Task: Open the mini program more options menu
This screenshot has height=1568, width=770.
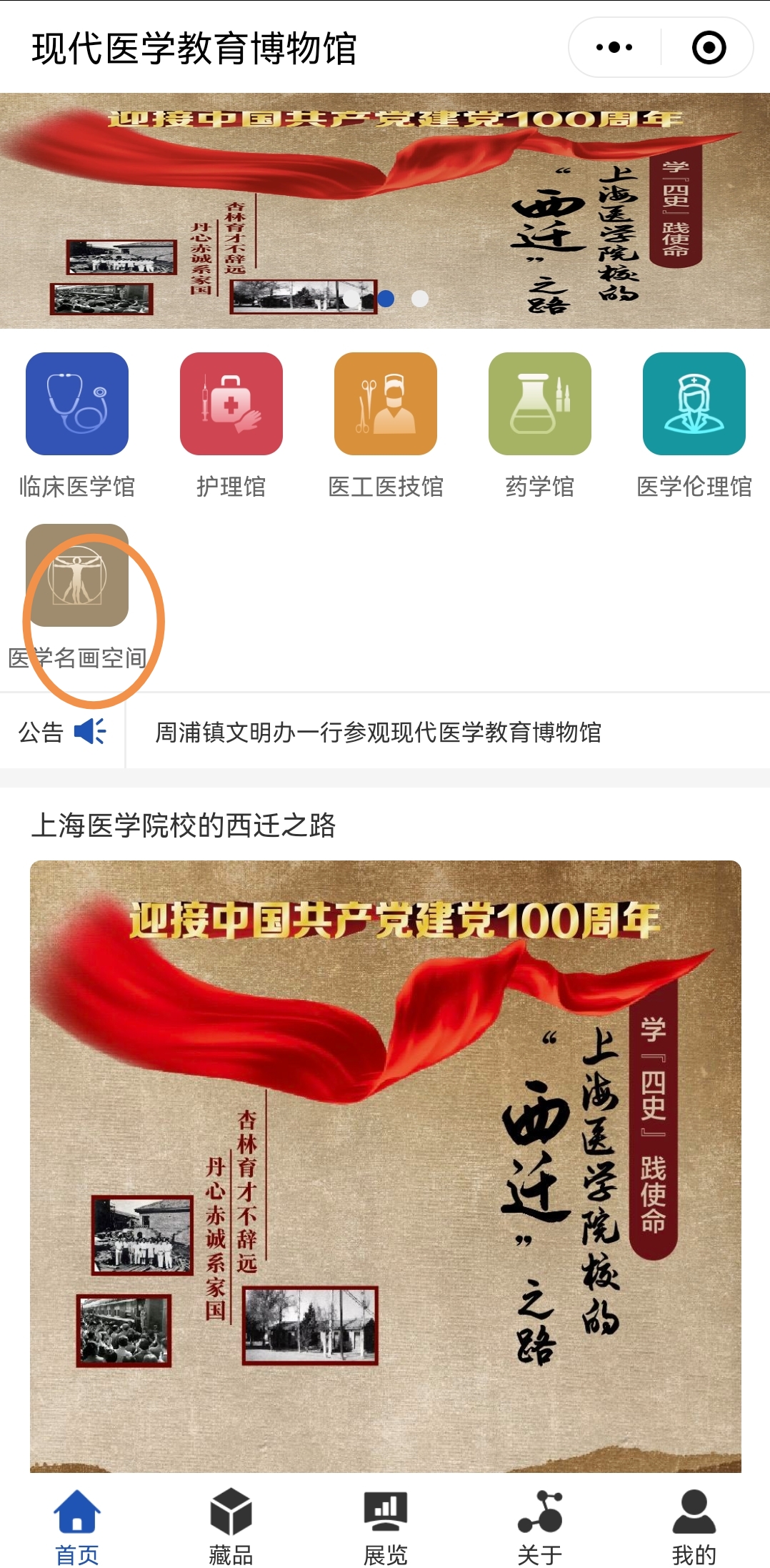Action: (x=614, y=48)
